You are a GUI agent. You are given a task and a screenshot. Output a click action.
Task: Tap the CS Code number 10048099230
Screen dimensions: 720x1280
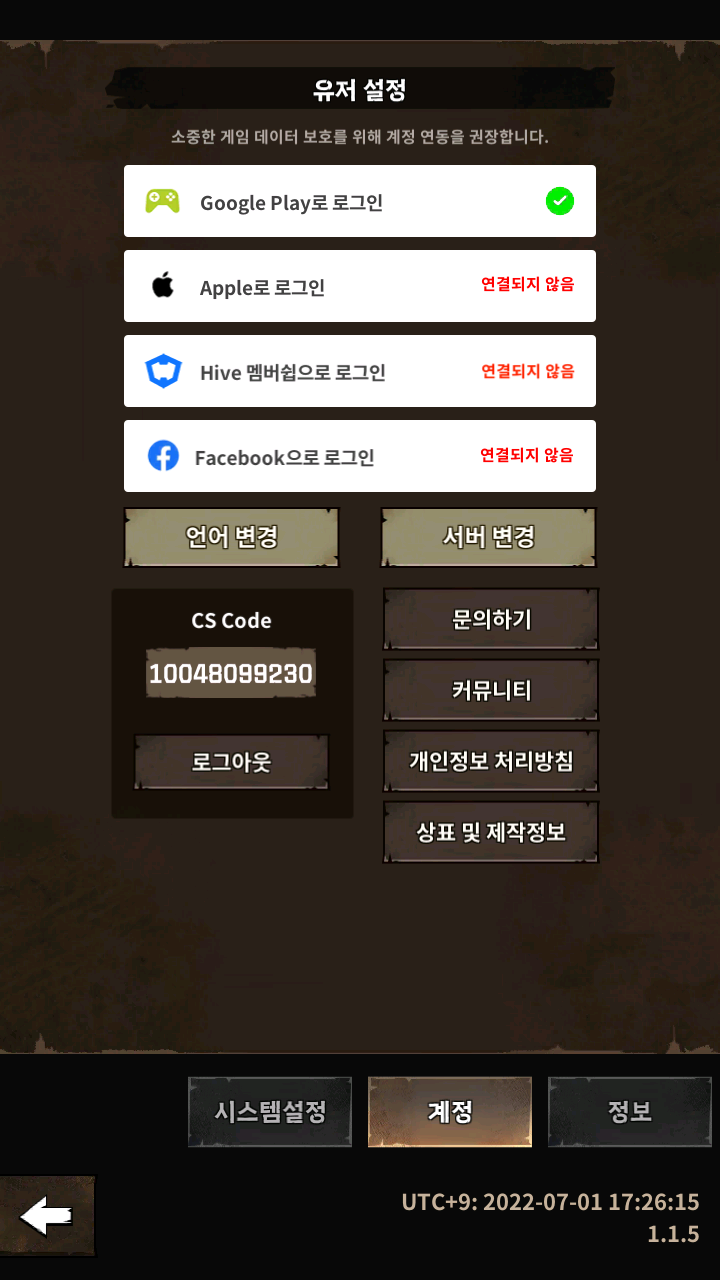[231, 674]
